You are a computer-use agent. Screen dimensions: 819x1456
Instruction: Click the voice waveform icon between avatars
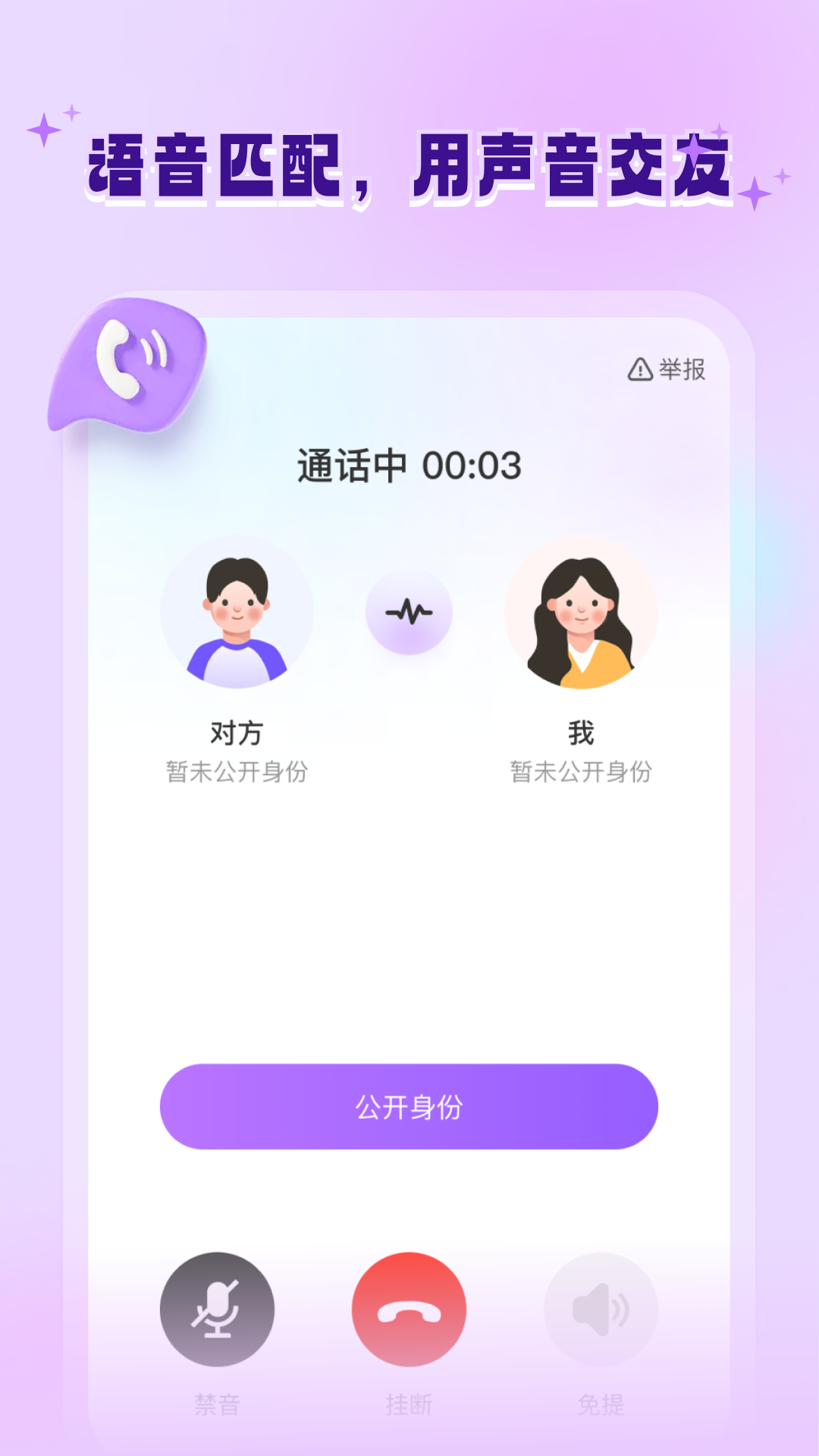(x=409, y=611)
